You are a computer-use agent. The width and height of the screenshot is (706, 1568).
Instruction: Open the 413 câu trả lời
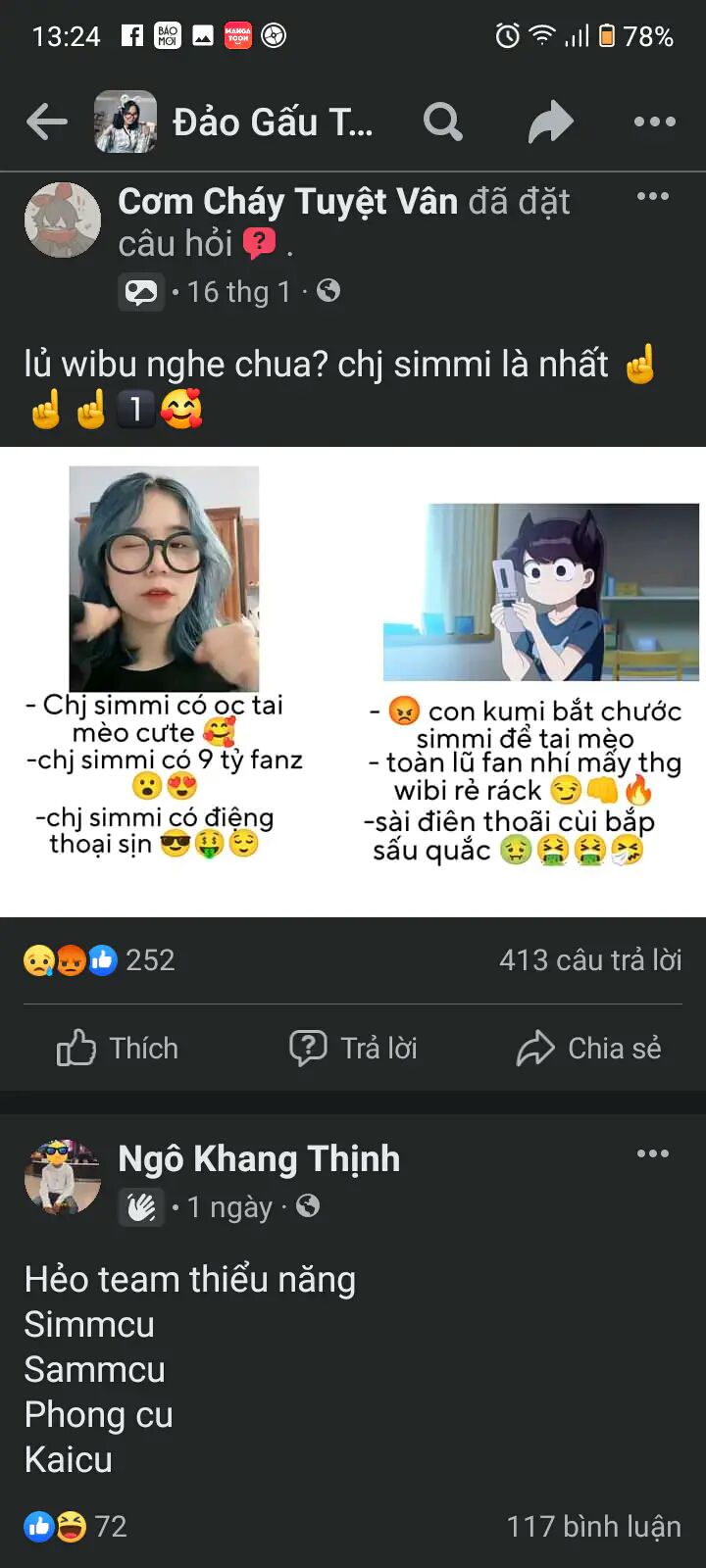pos(589,959)
